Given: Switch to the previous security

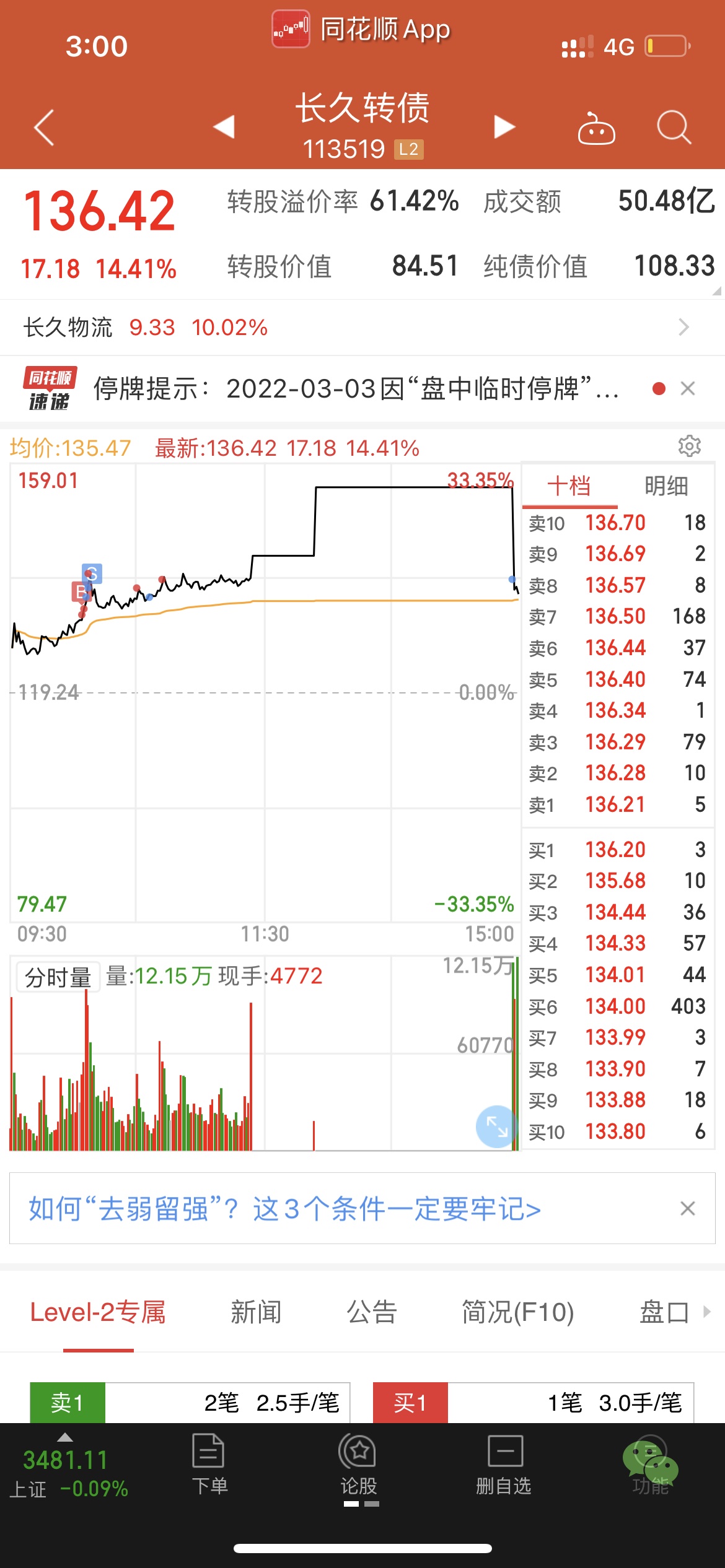Looking at the screenshot, I should tap(224, 127).
